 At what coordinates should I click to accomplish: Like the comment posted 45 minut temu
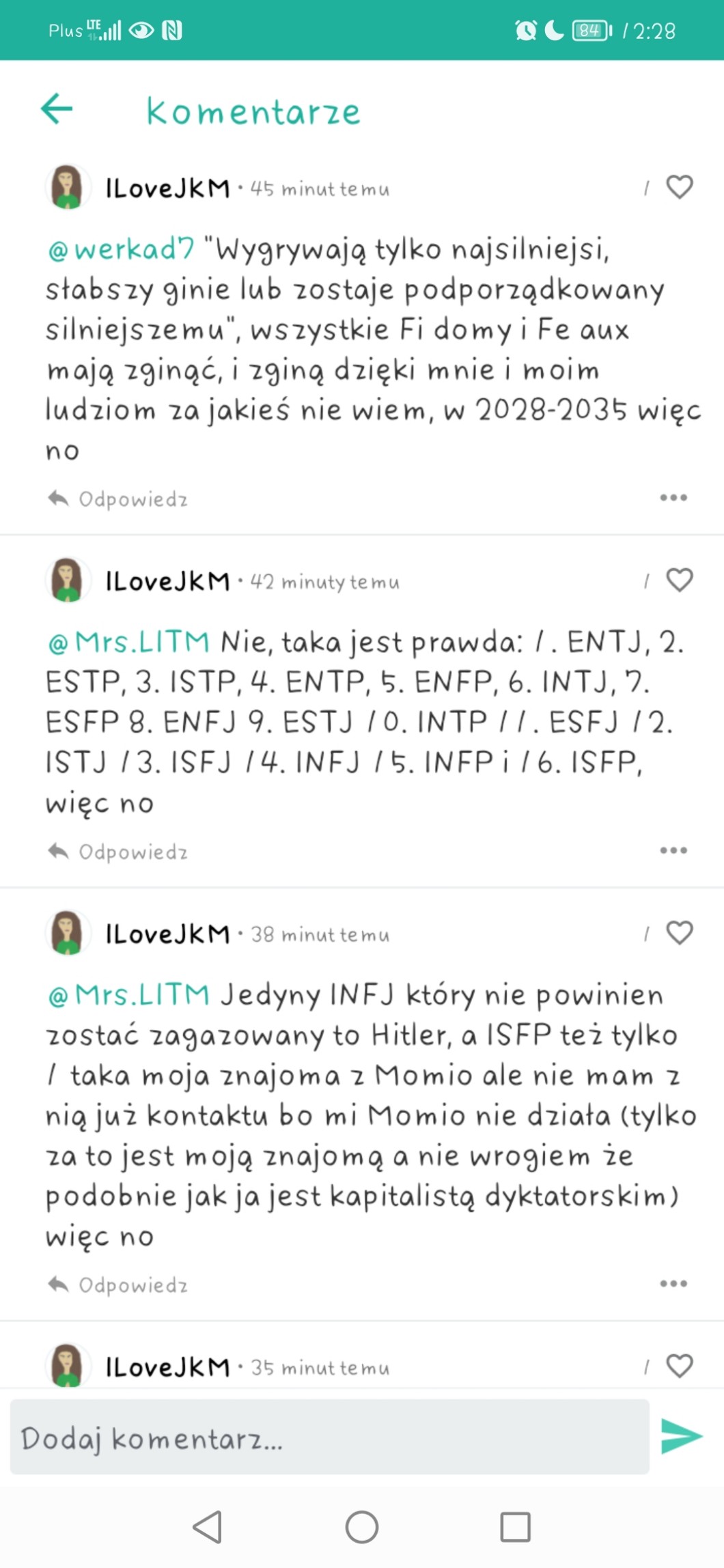point(679,187)
